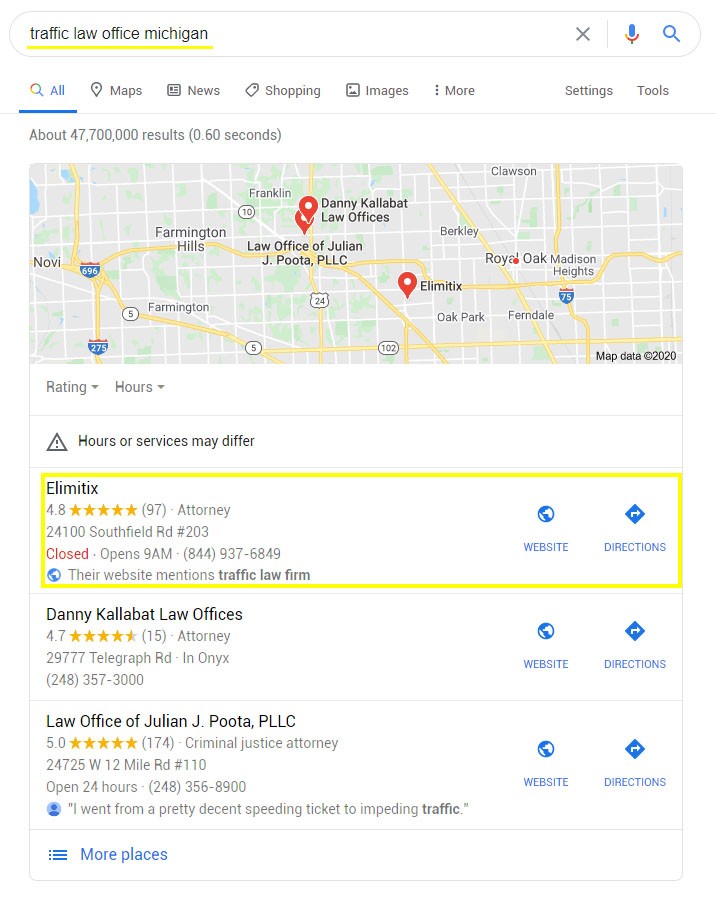Switch to the News tab
Screen dimensions: 716x913
click(x=193, y=90)
